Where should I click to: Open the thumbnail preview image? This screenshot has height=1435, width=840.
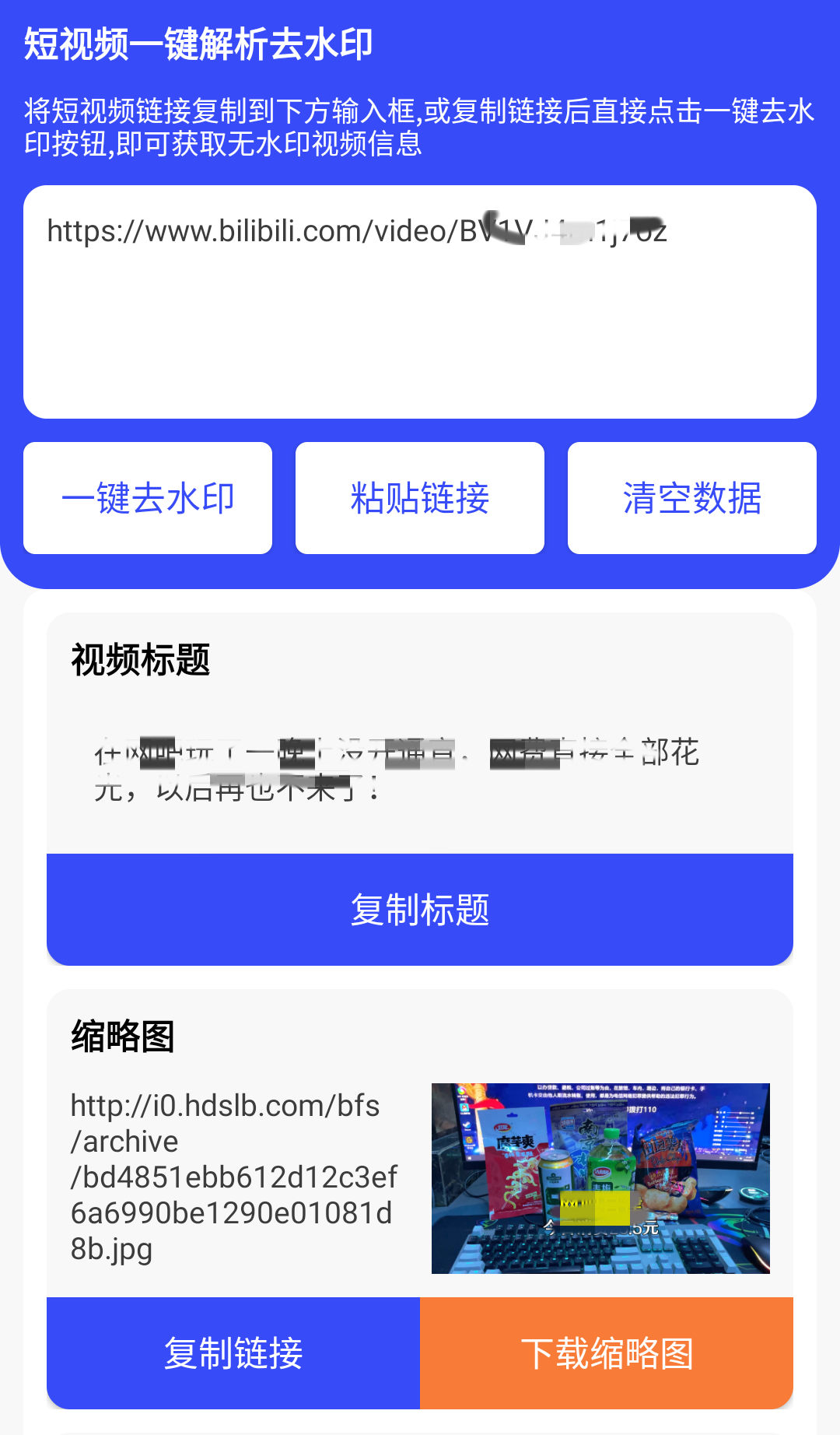600,1178
